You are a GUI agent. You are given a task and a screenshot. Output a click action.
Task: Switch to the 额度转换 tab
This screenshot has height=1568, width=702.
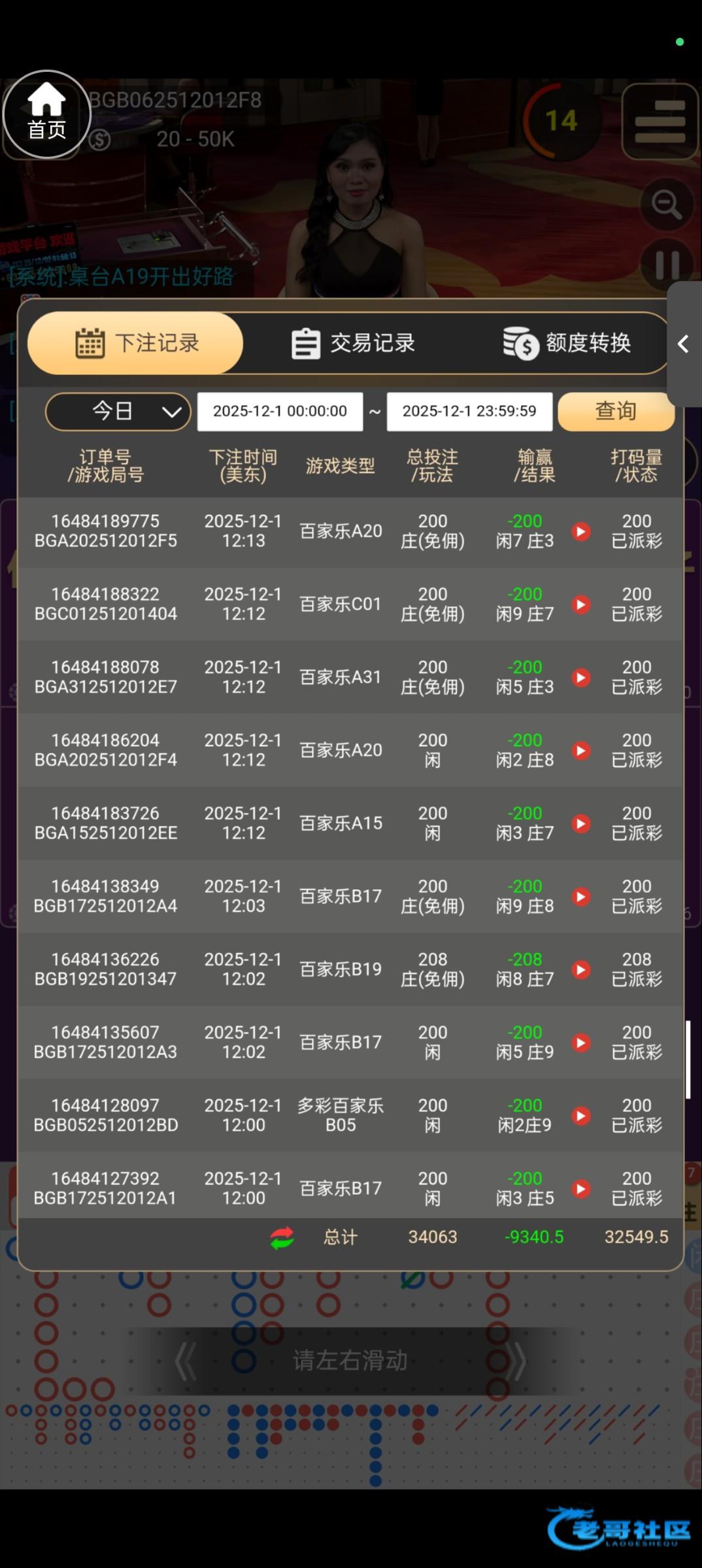coord(567,343)
